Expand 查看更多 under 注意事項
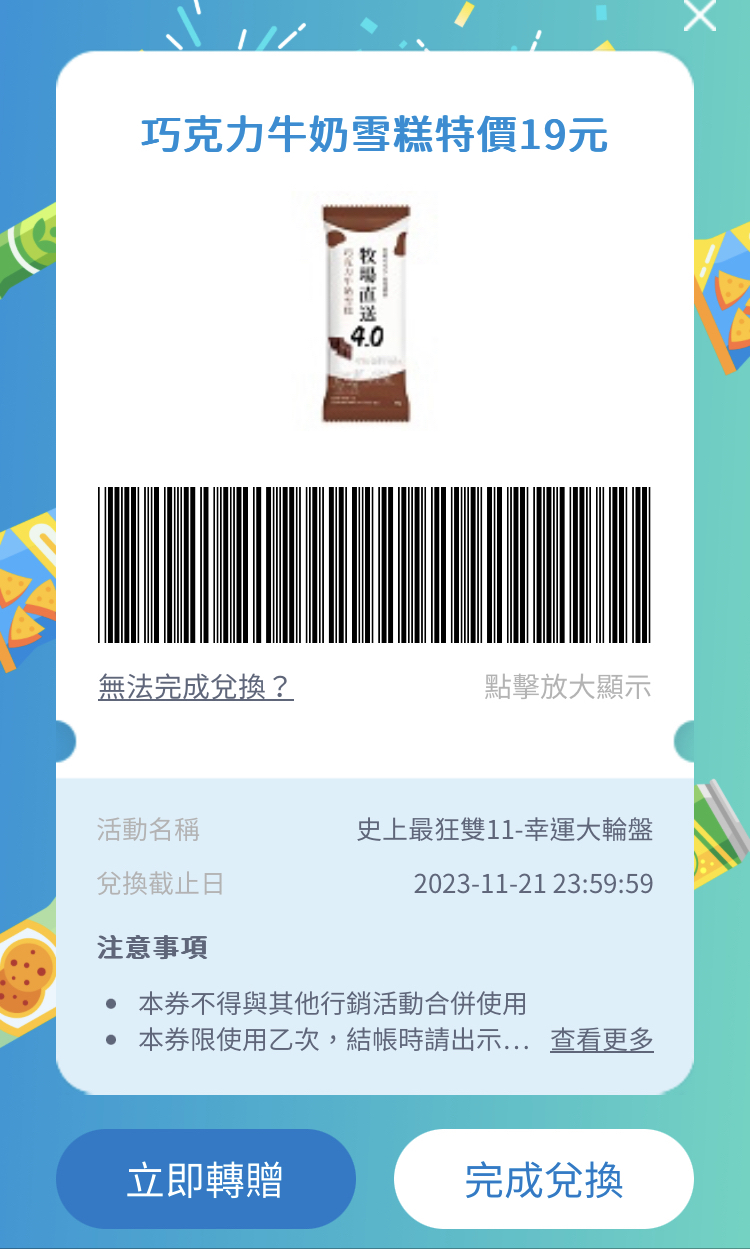Image resolution: width=750 pixels, height=1249 pixels. [601, 1040]
